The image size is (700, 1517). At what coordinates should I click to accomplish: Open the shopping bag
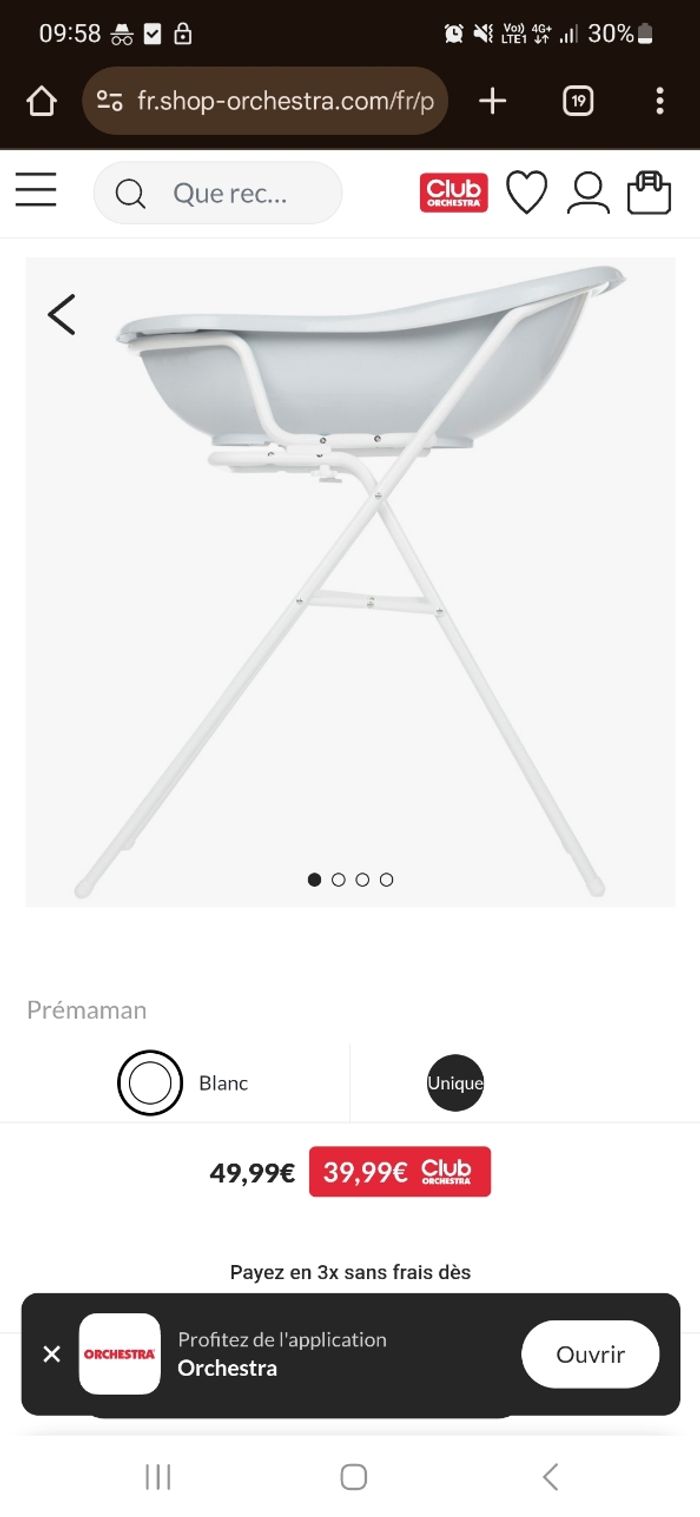(648, 192)
